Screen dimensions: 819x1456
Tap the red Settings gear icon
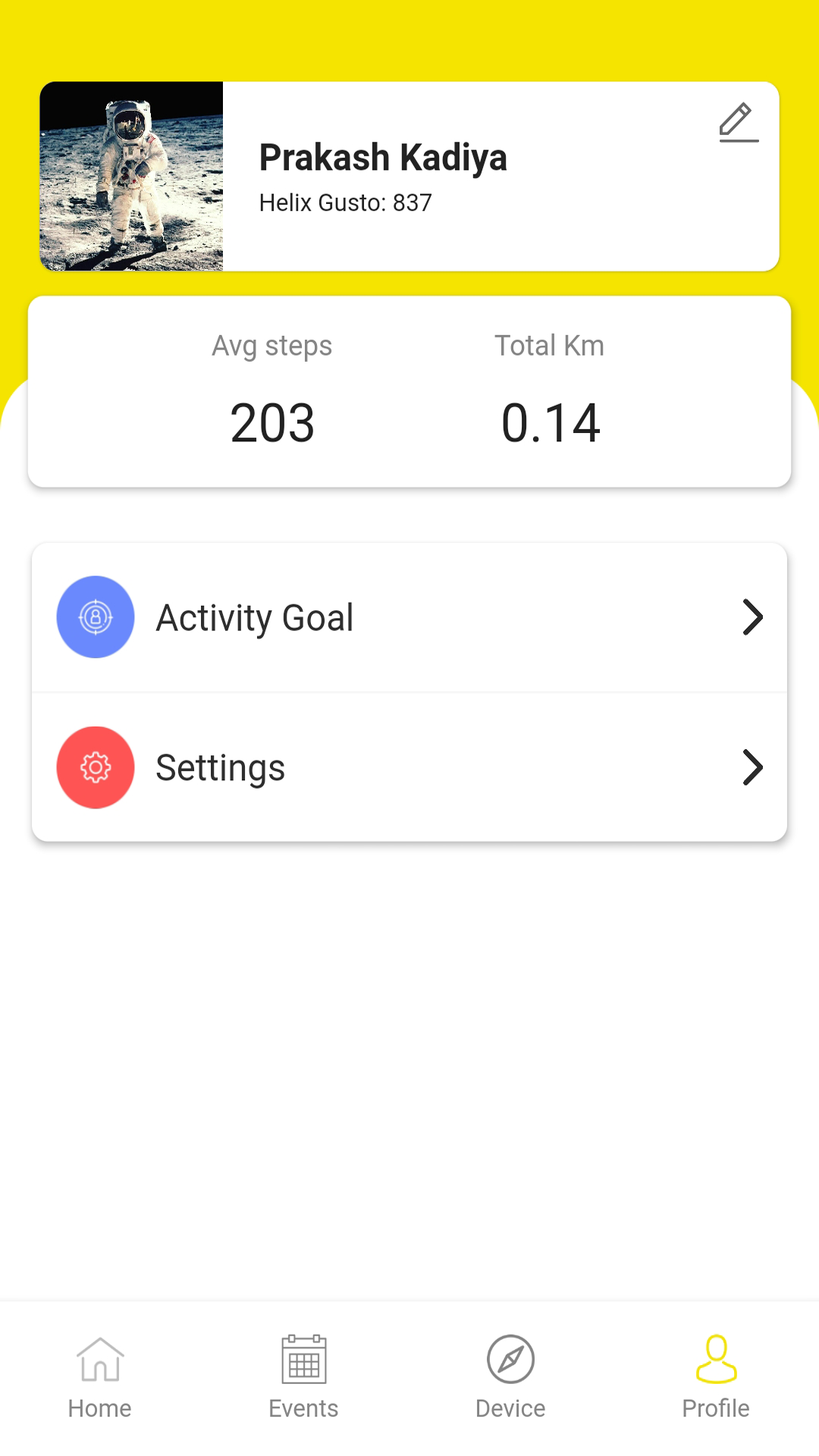coord(96,767)
